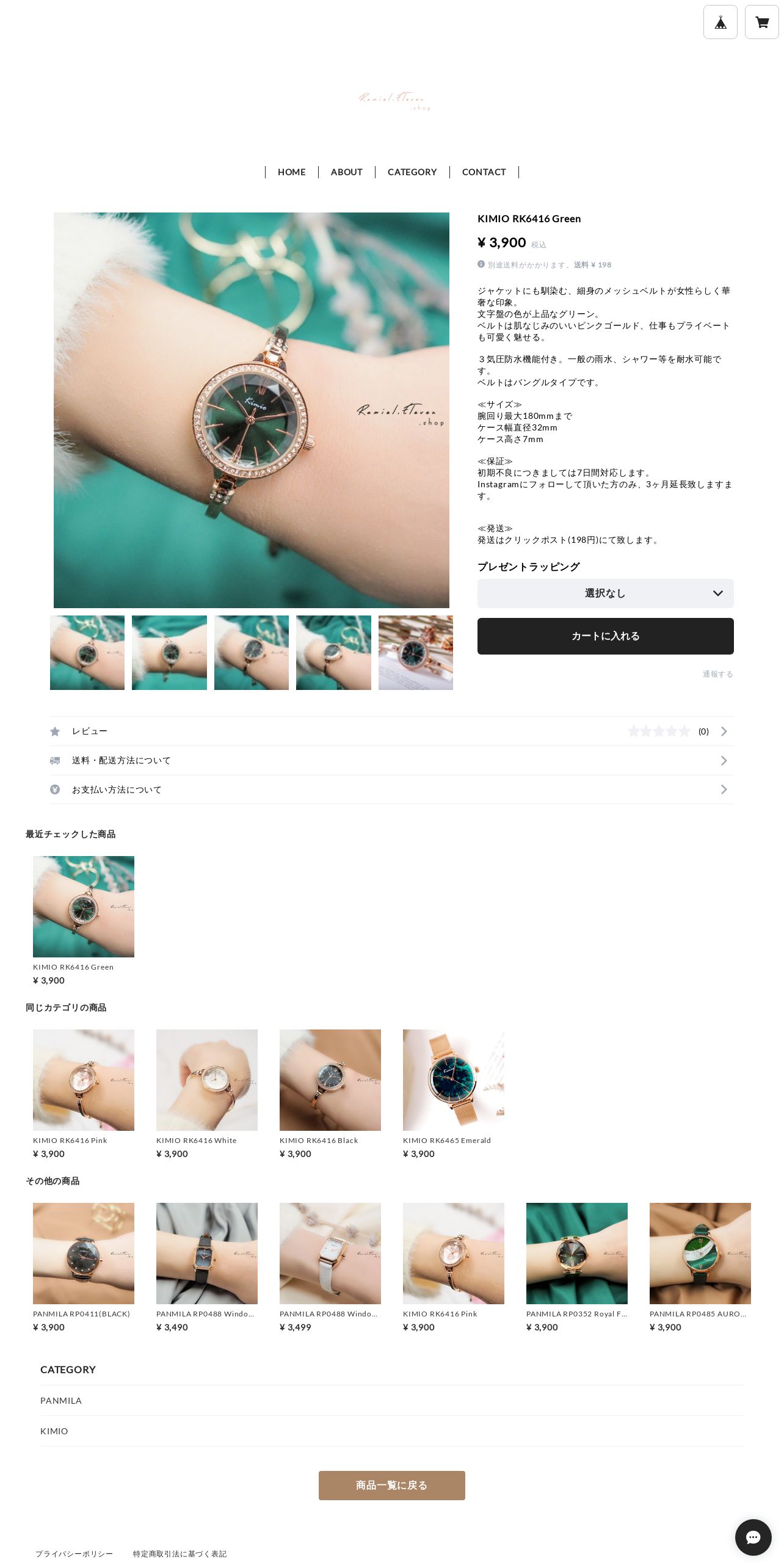Select the fifth thumbnail with a book background

coord(415,653)
